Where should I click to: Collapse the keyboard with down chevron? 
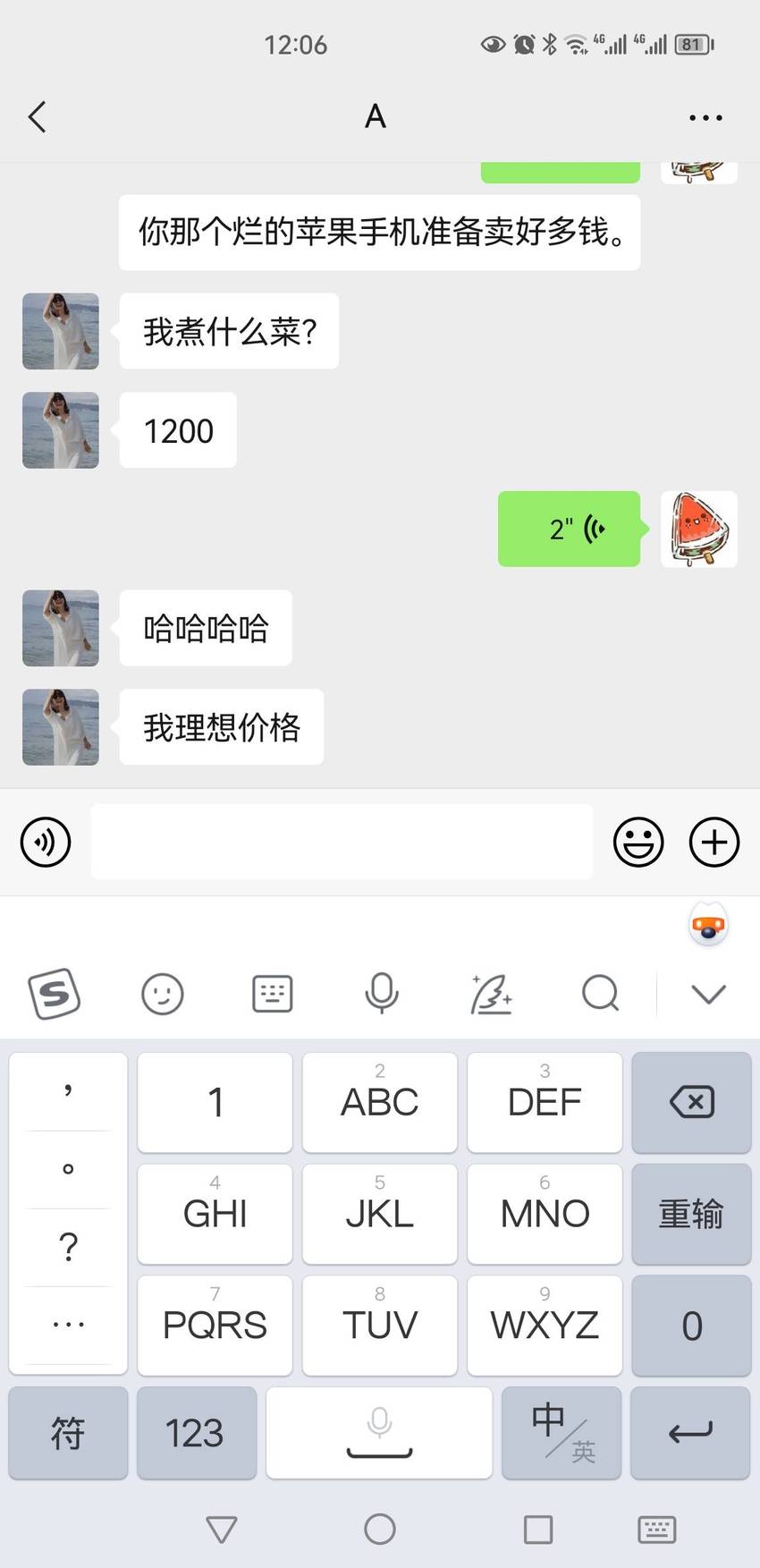point(709,994)
